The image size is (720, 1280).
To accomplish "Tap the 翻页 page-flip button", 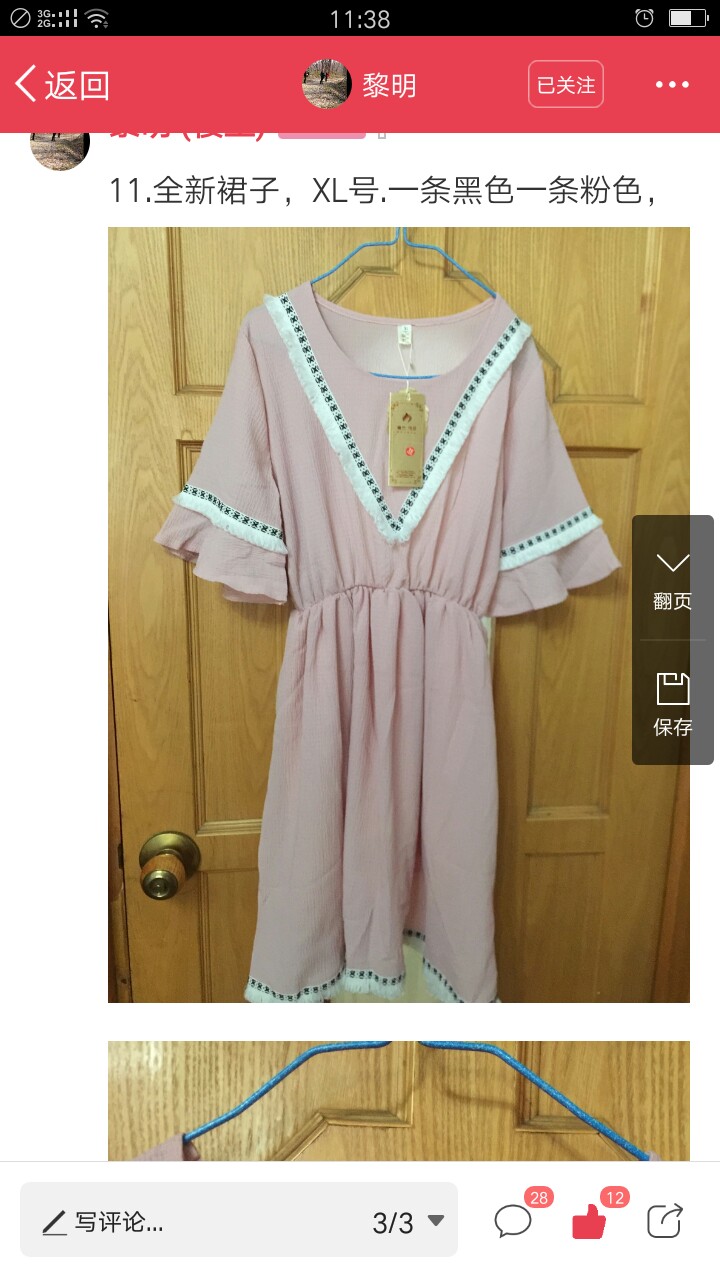I will pyautogui.click(x=673, y=580).
